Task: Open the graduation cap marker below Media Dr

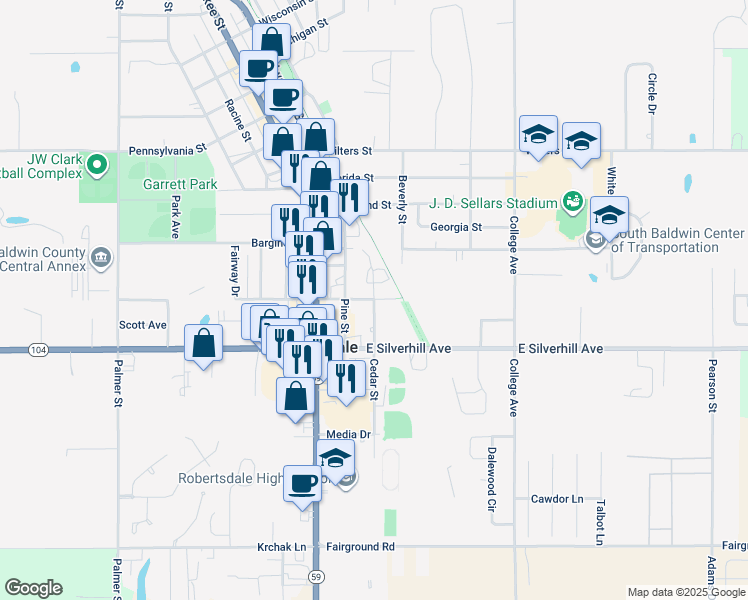Action: [336, 460]
